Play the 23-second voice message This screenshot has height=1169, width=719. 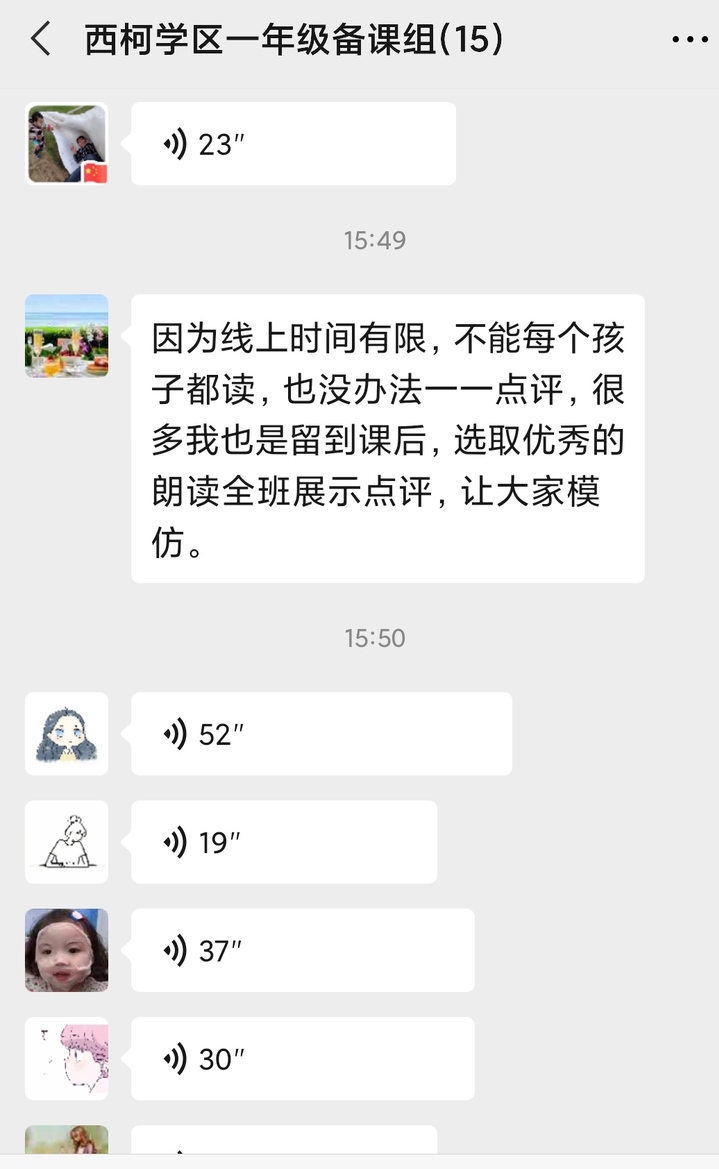click(292, 144)
